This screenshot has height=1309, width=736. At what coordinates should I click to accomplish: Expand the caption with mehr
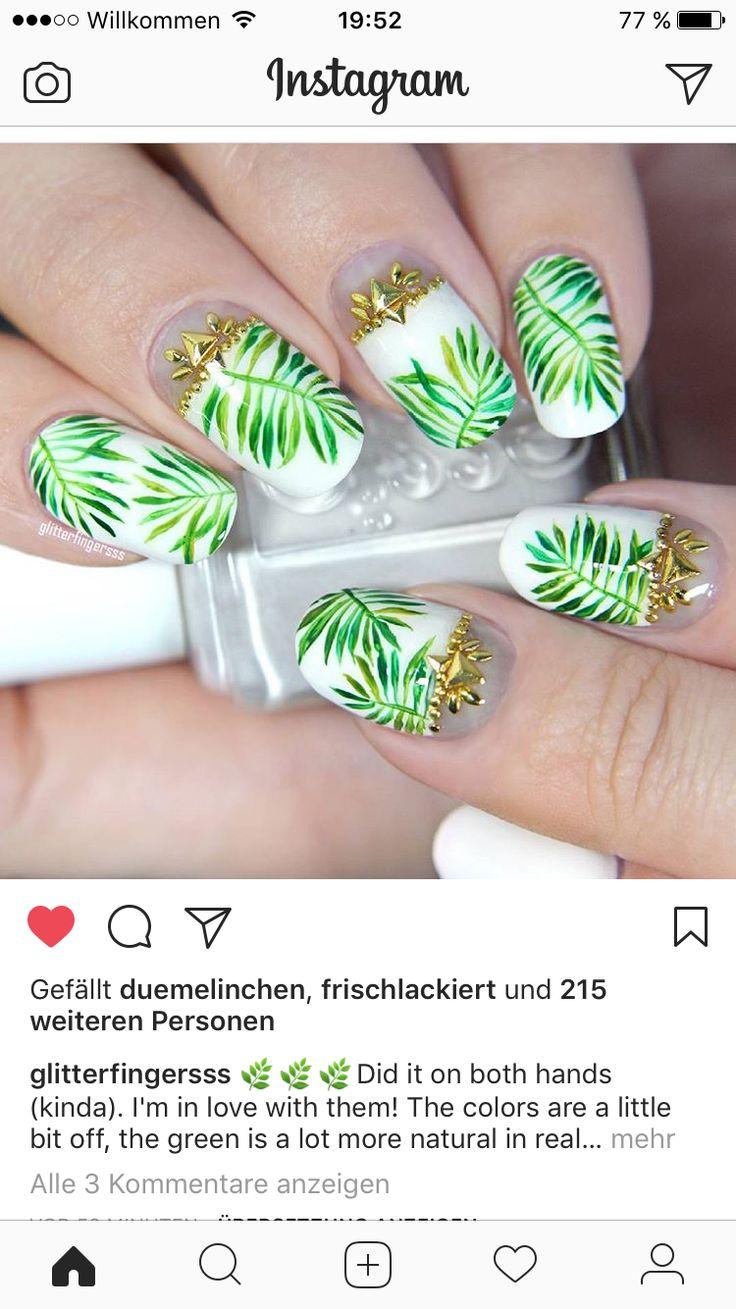(643, 1139)
